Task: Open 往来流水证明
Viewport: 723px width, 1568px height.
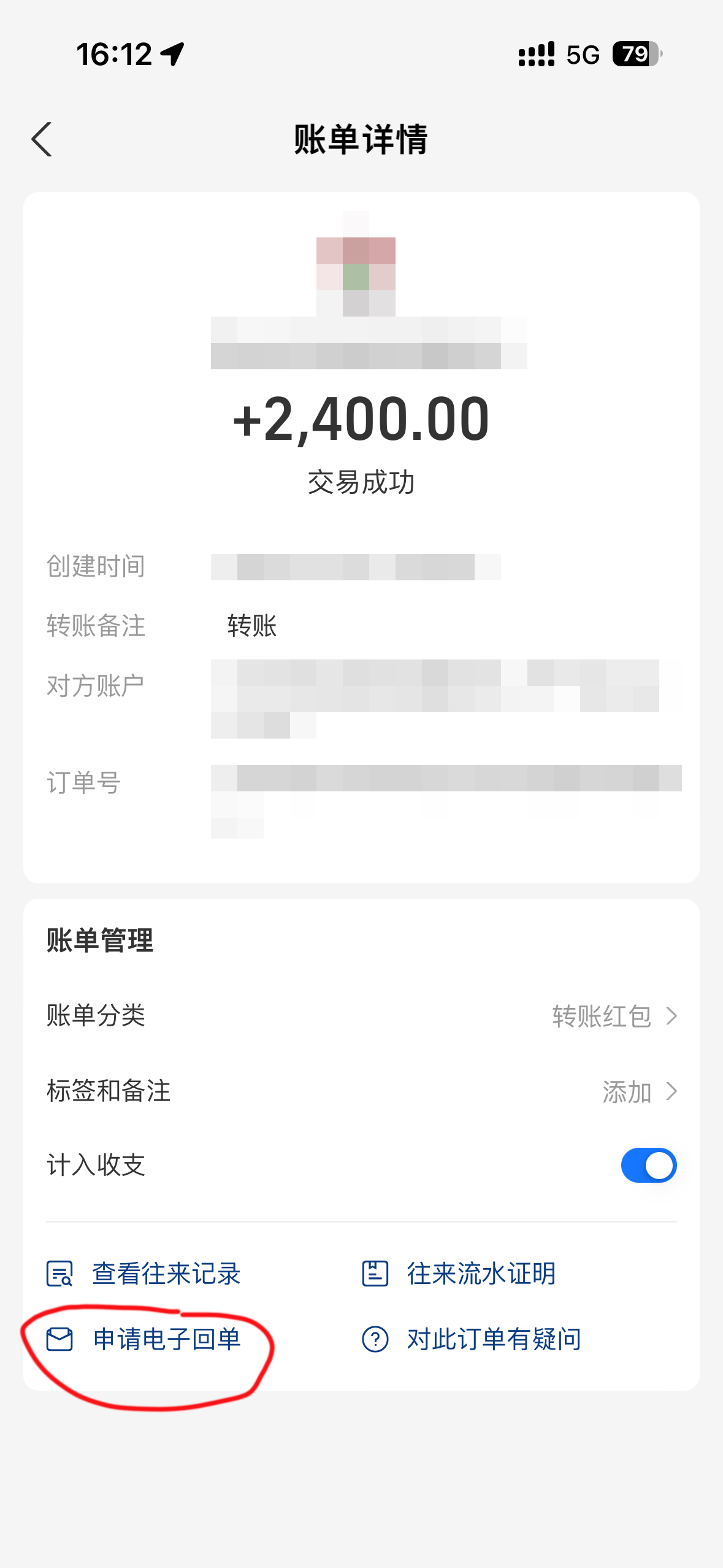Action: (x=459, y=1274)
